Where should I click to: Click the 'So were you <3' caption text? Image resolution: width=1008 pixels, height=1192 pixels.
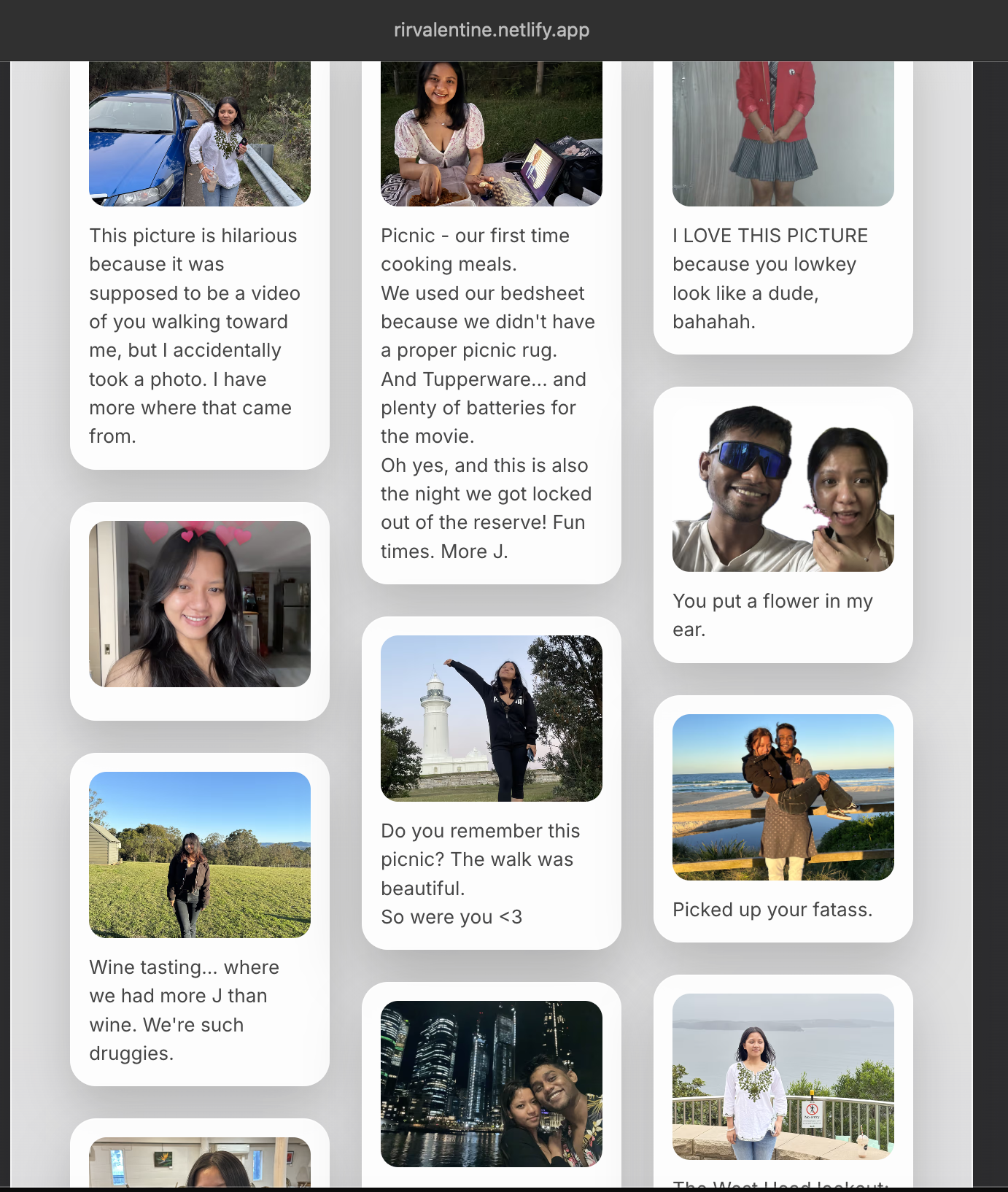[x=452, y=916]
